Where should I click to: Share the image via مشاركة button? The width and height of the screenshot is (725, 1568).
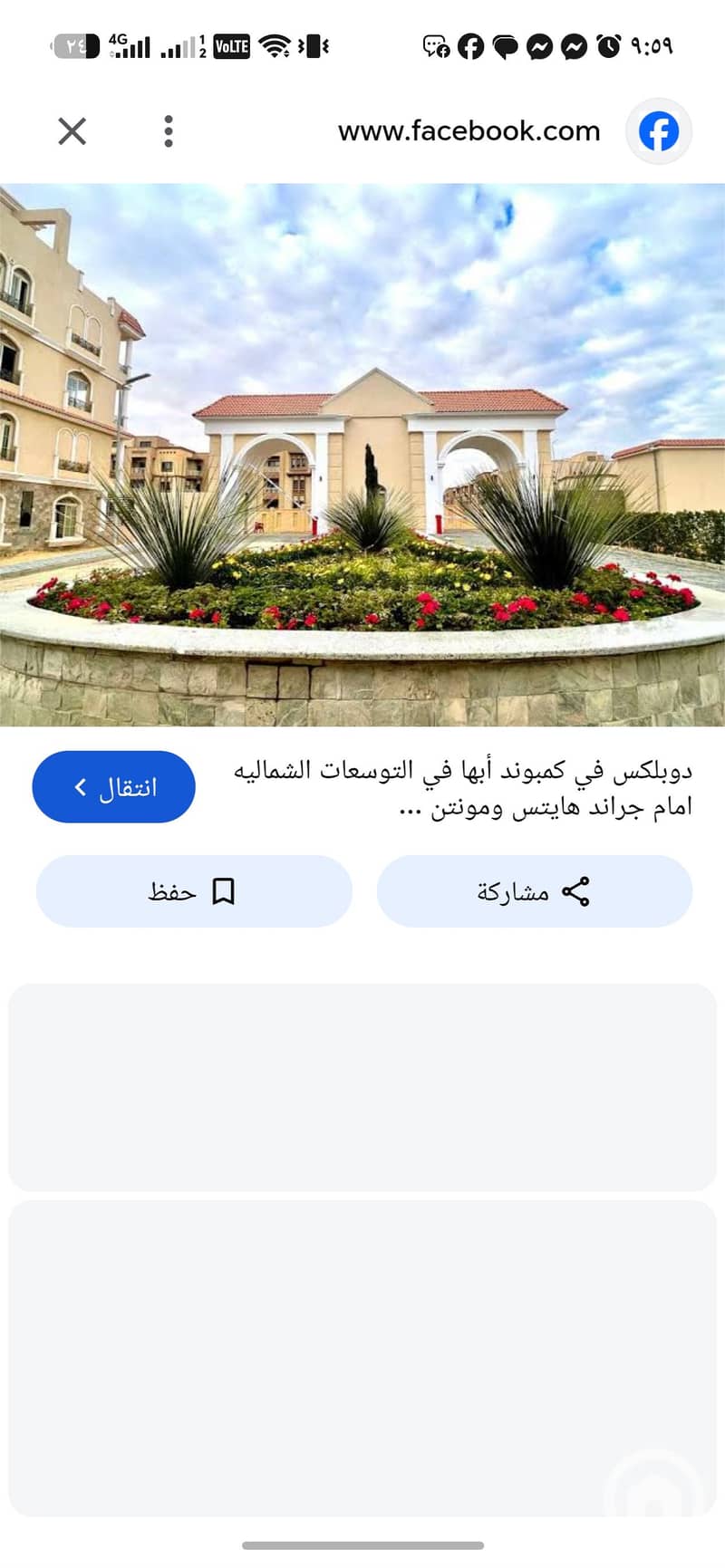pyautogui.click(x=535, y=891)
